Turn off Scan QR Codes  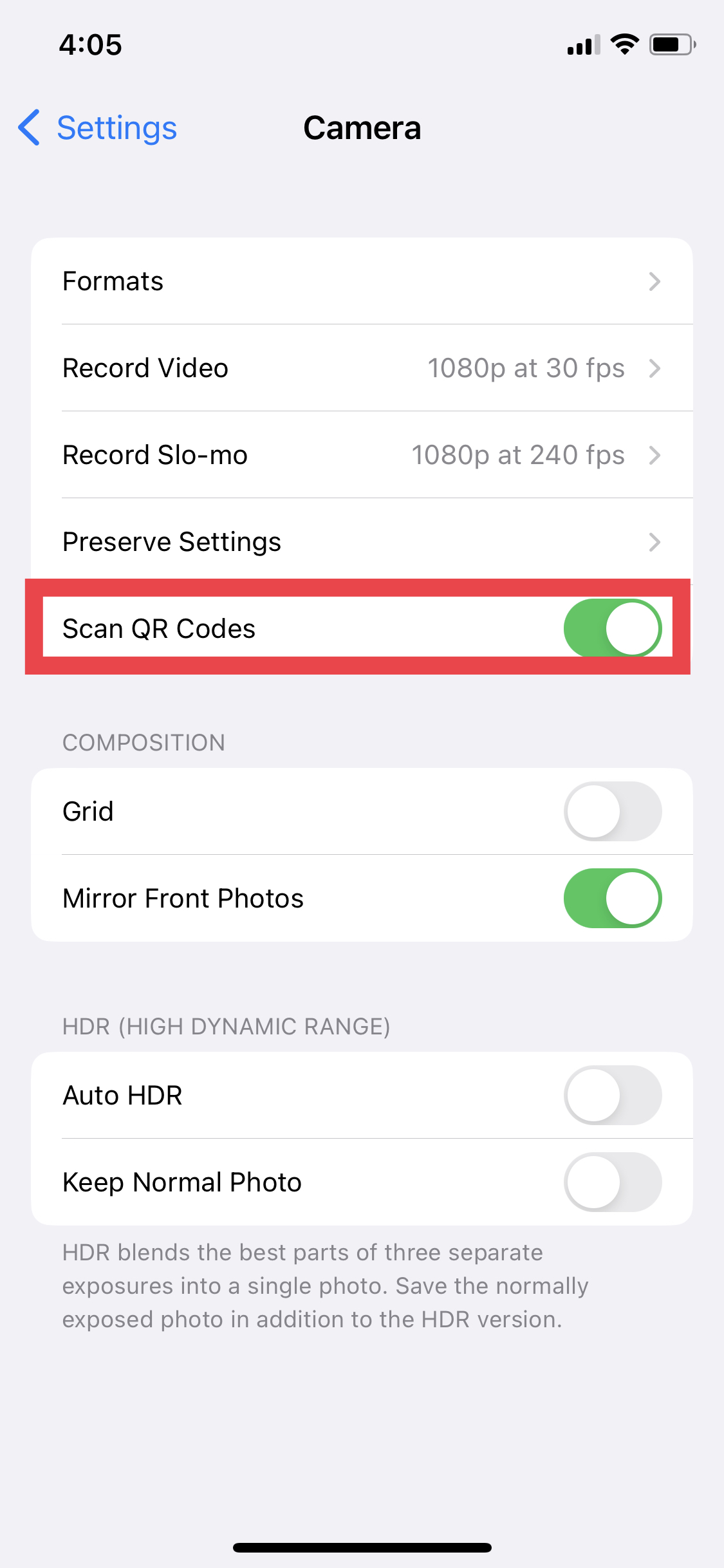click(x=612, y=628)
